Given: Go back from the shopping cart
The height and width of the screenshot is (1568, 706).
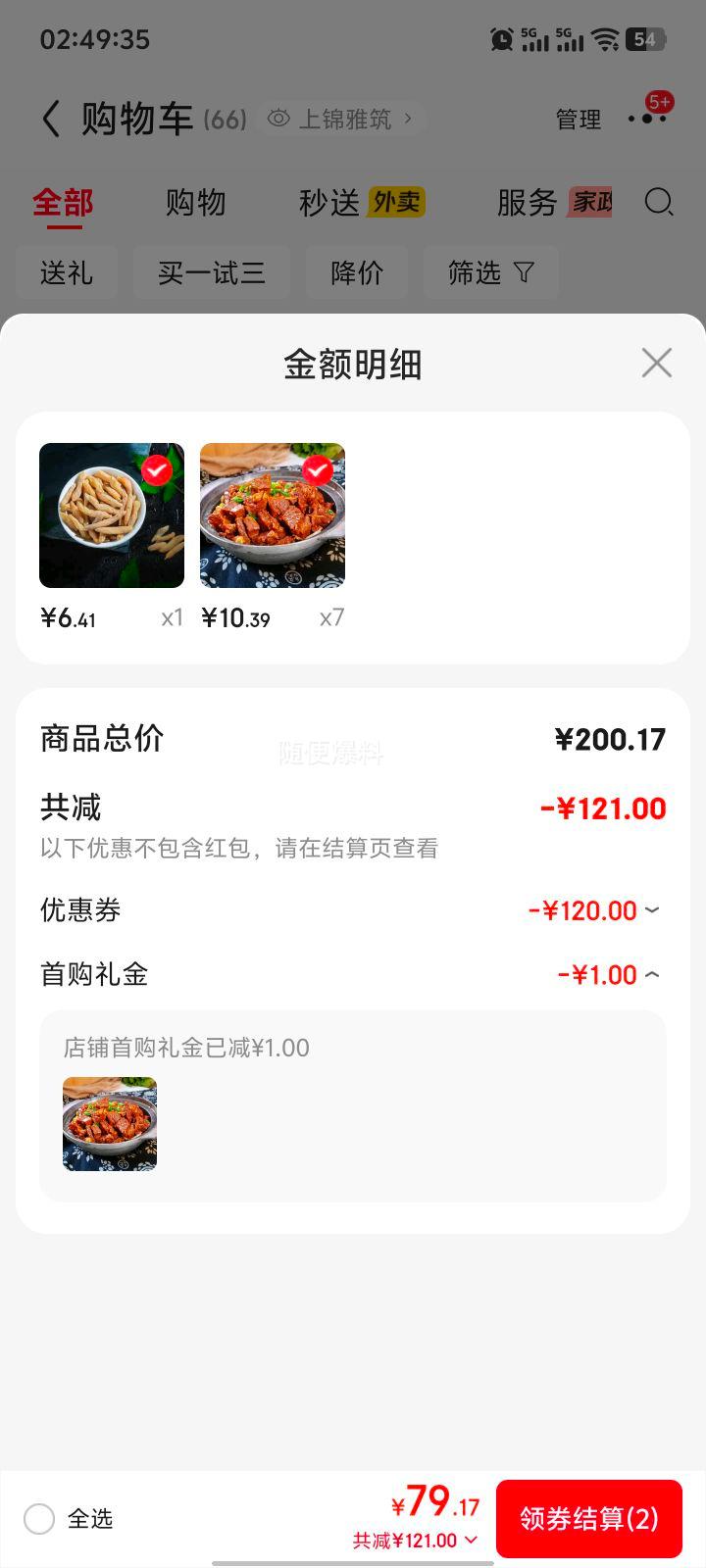Looking at the screenshot, I should (51, 120).
